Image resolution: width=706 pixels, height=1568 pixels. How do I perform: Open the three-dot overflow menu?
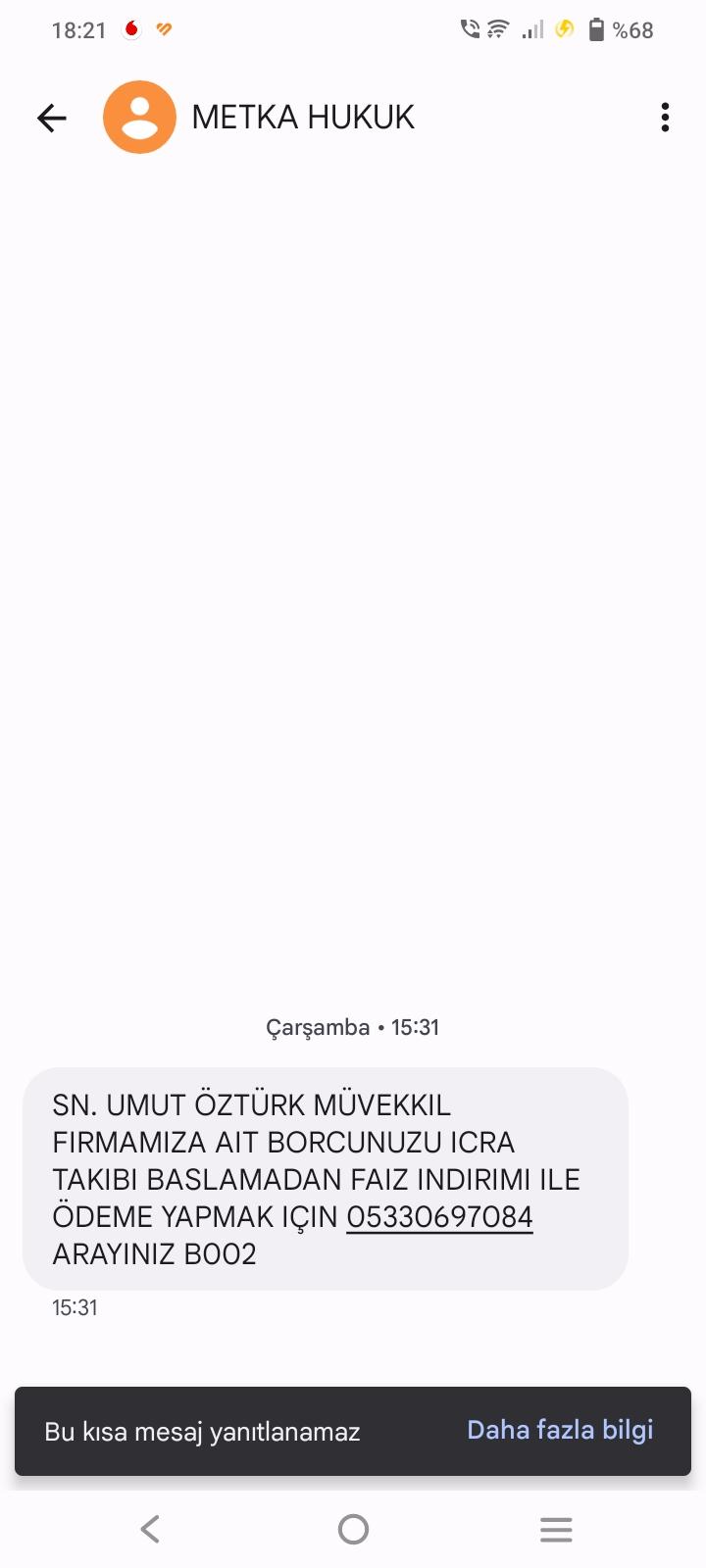tap(665, 117)
